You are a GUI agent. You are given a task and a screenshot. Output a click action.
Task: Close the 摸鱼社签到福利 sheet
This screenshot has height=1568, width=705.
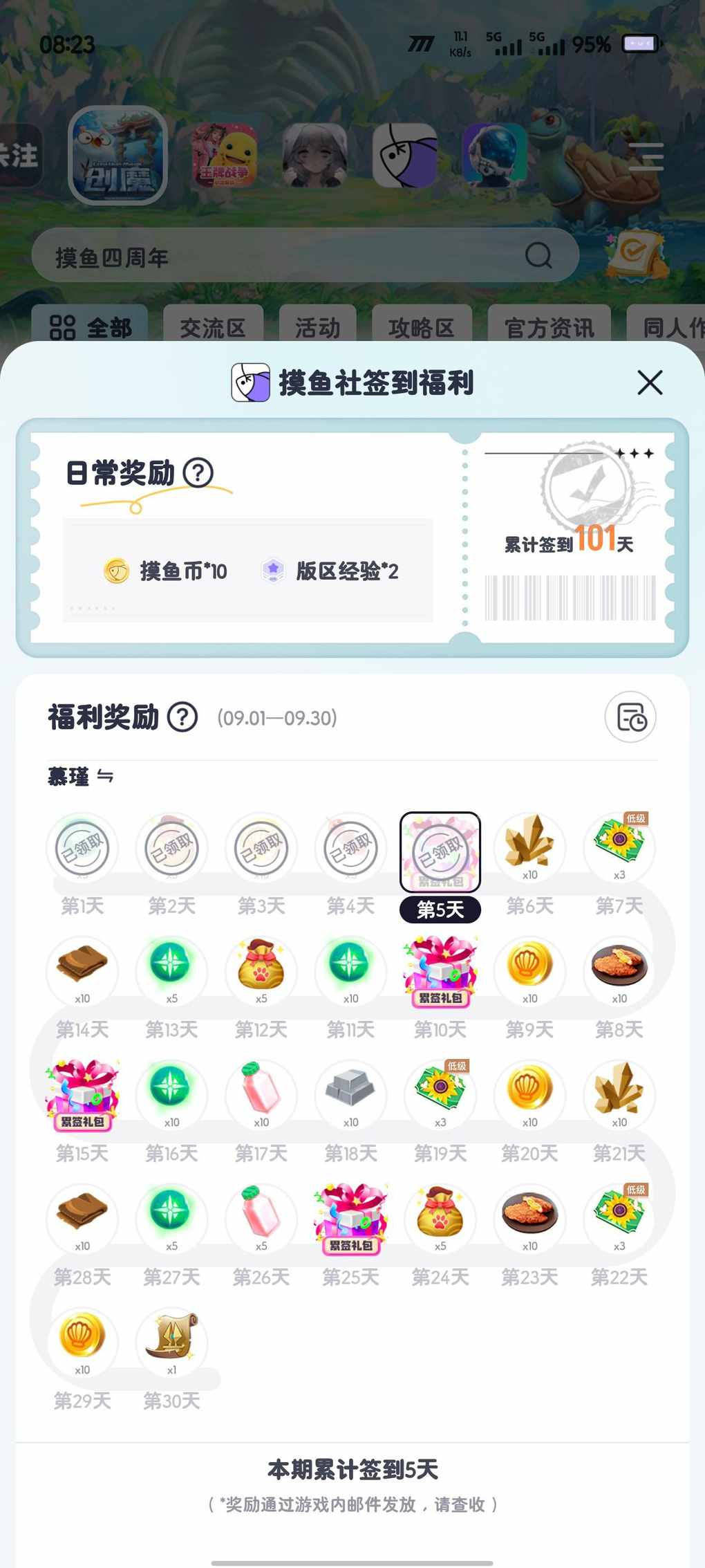(x=649, y=382)
